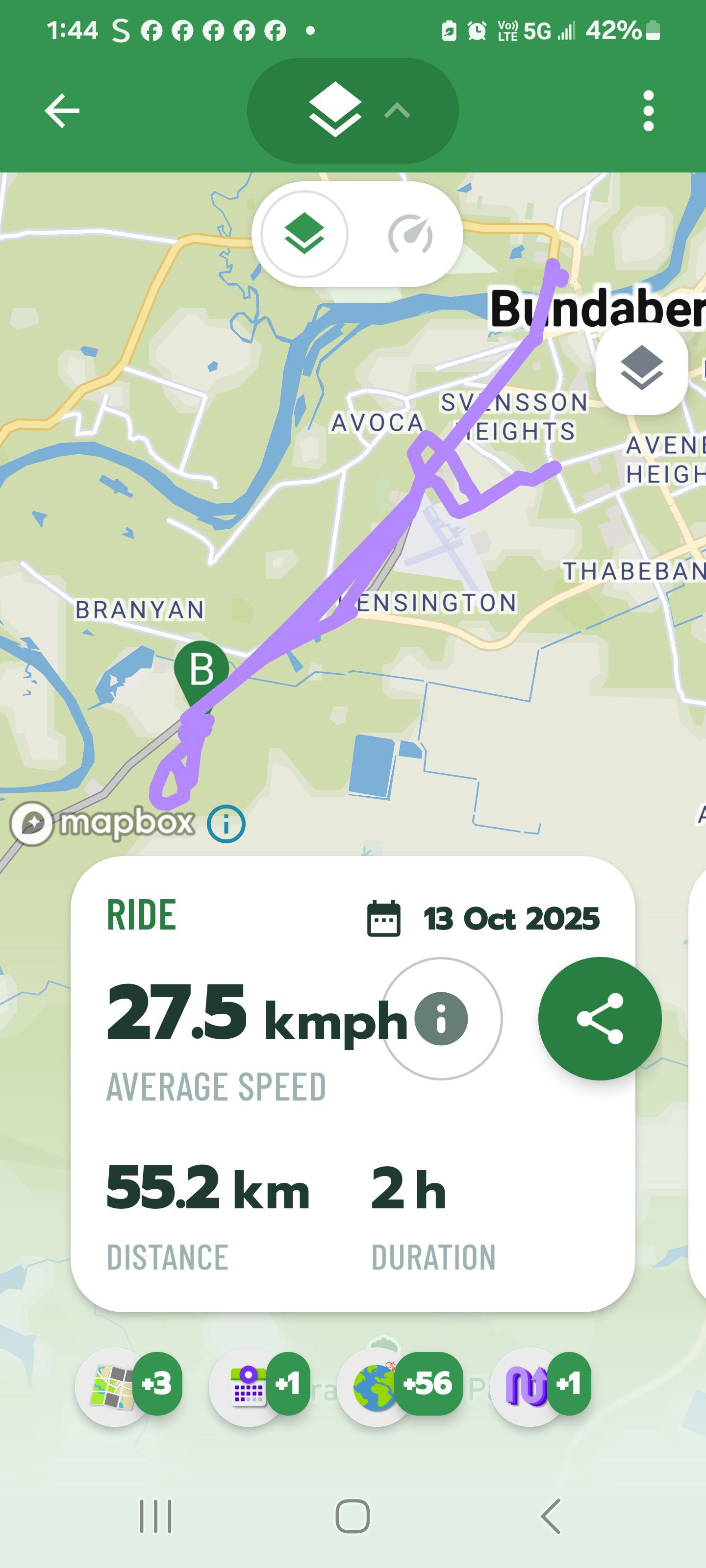Switch to the speedometer map mode

tap(410, 234)
